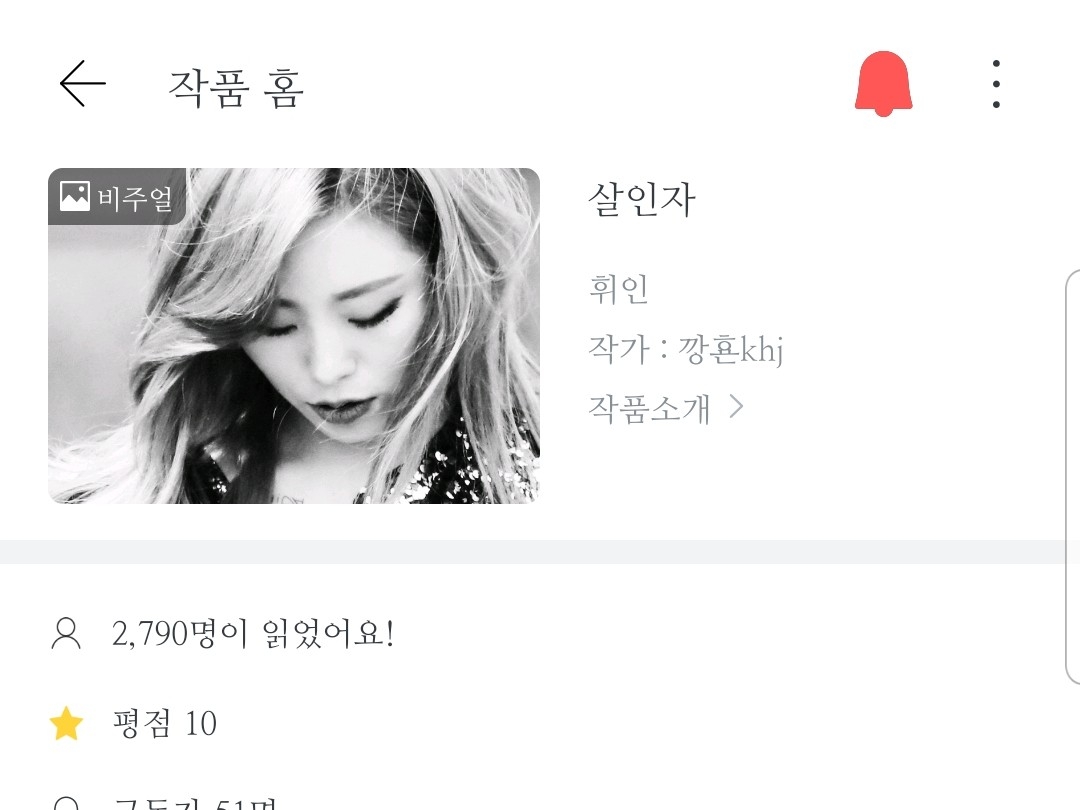This screenshot has width=1080, height=810.
Task: Open 작품소개 work introduction
Action: point(665,408)
